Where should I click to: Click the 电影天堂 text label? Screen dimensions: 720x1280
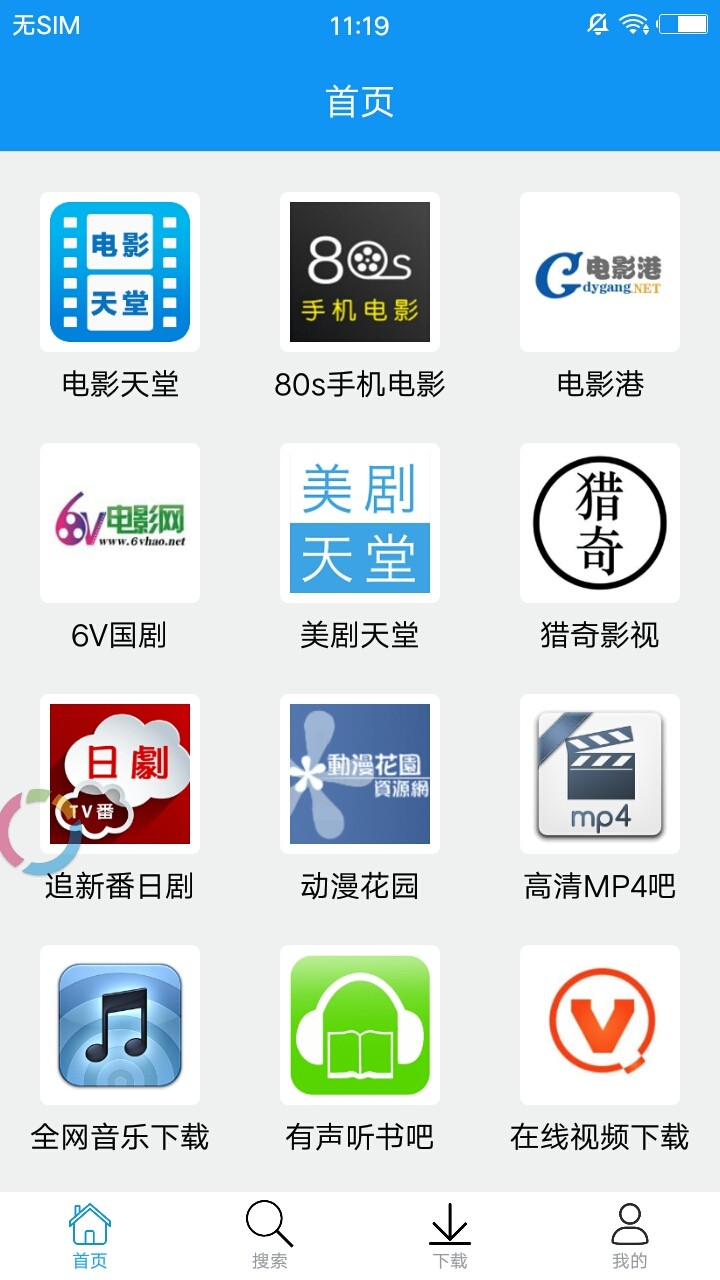click(x=119, y=384)
